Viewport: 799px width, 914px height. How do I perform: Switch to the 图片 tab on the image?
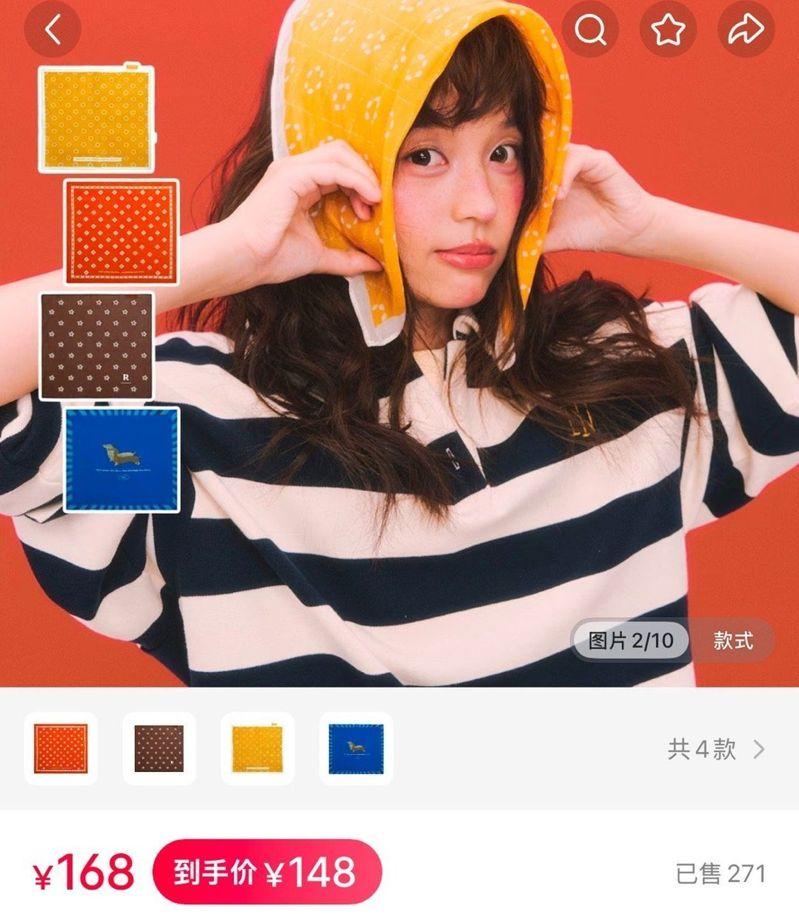[630, 641]
